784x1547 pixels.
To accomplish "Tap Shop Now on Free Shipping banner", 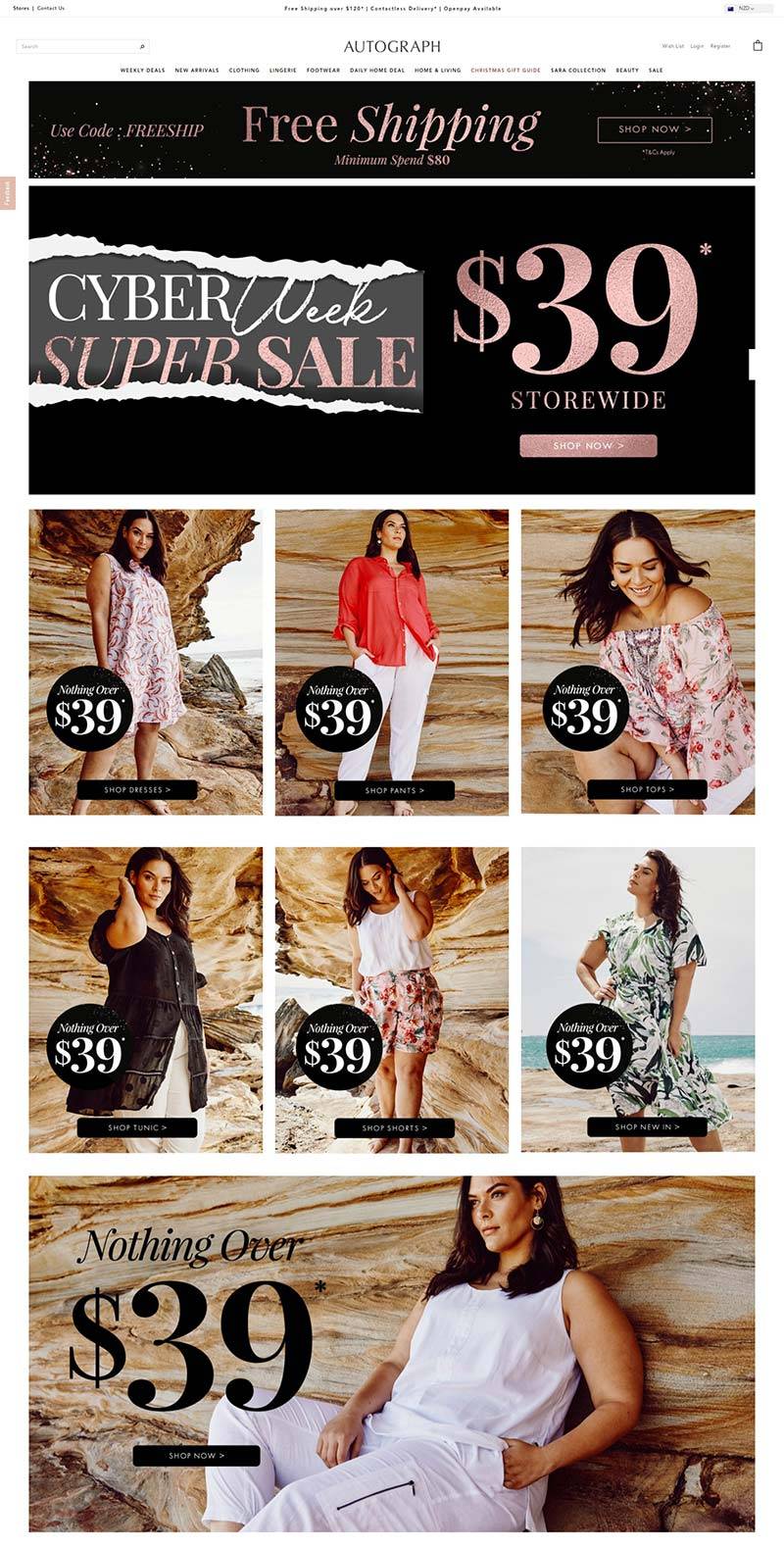I will (655, 129).
